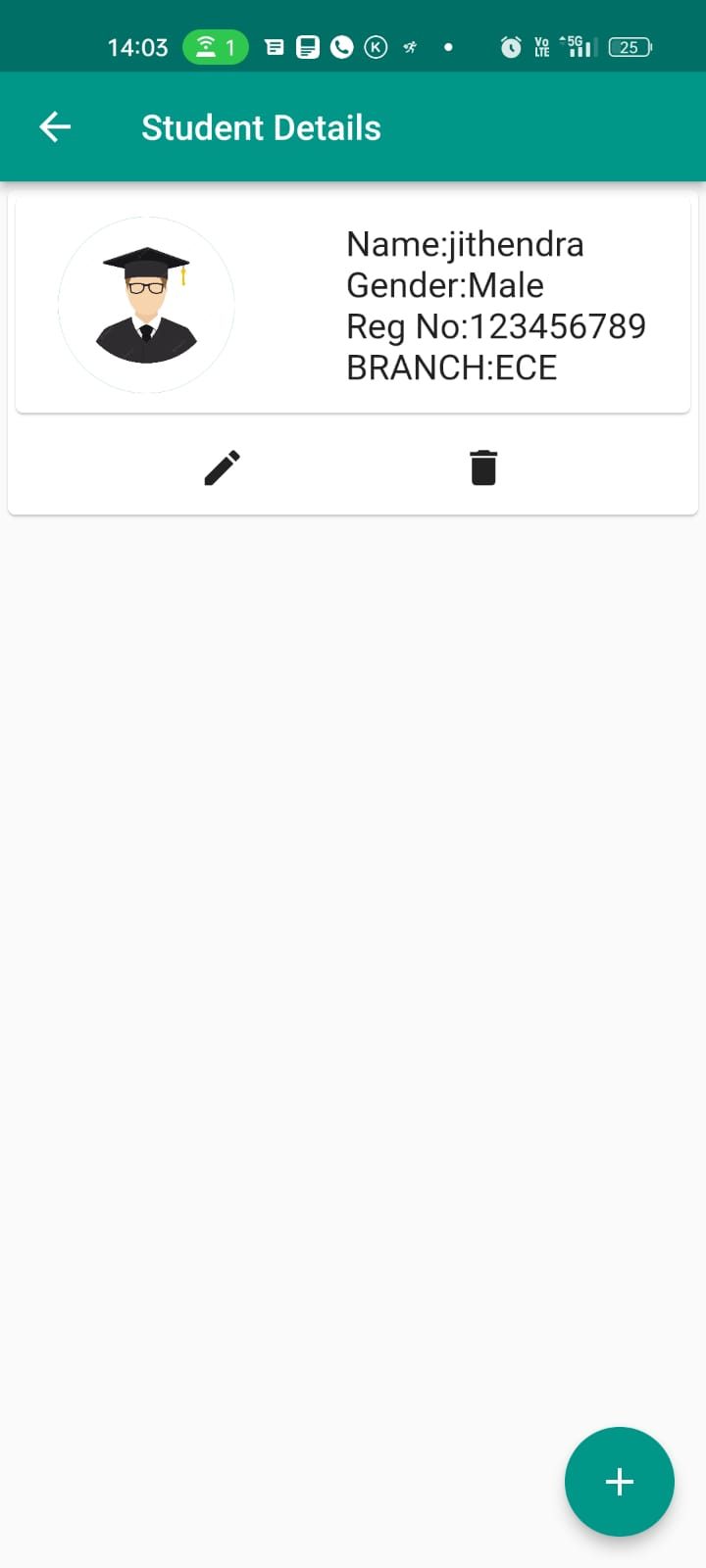Open the add student plus button
Viewport: 706px width, 1568px height.
pos(619,1482)
